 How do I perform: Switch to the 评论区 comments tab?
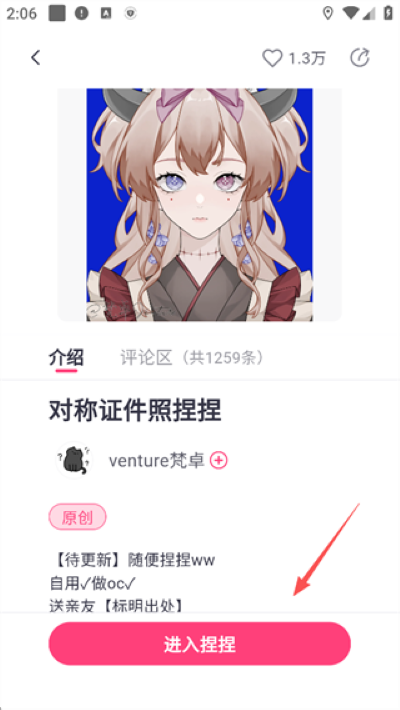pos(192,358)
